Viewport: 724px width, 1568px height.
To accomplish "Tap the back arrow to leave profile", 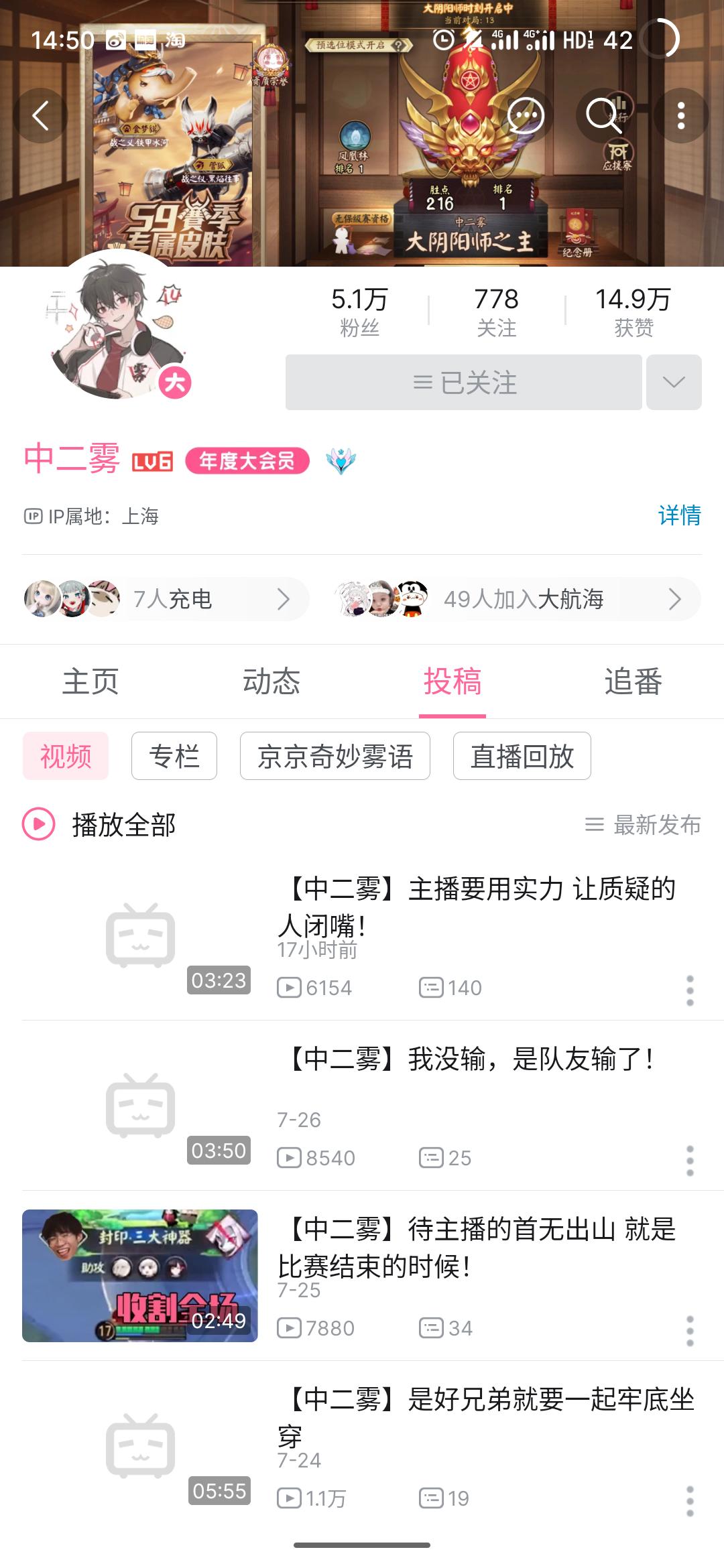I will (42, 114).
